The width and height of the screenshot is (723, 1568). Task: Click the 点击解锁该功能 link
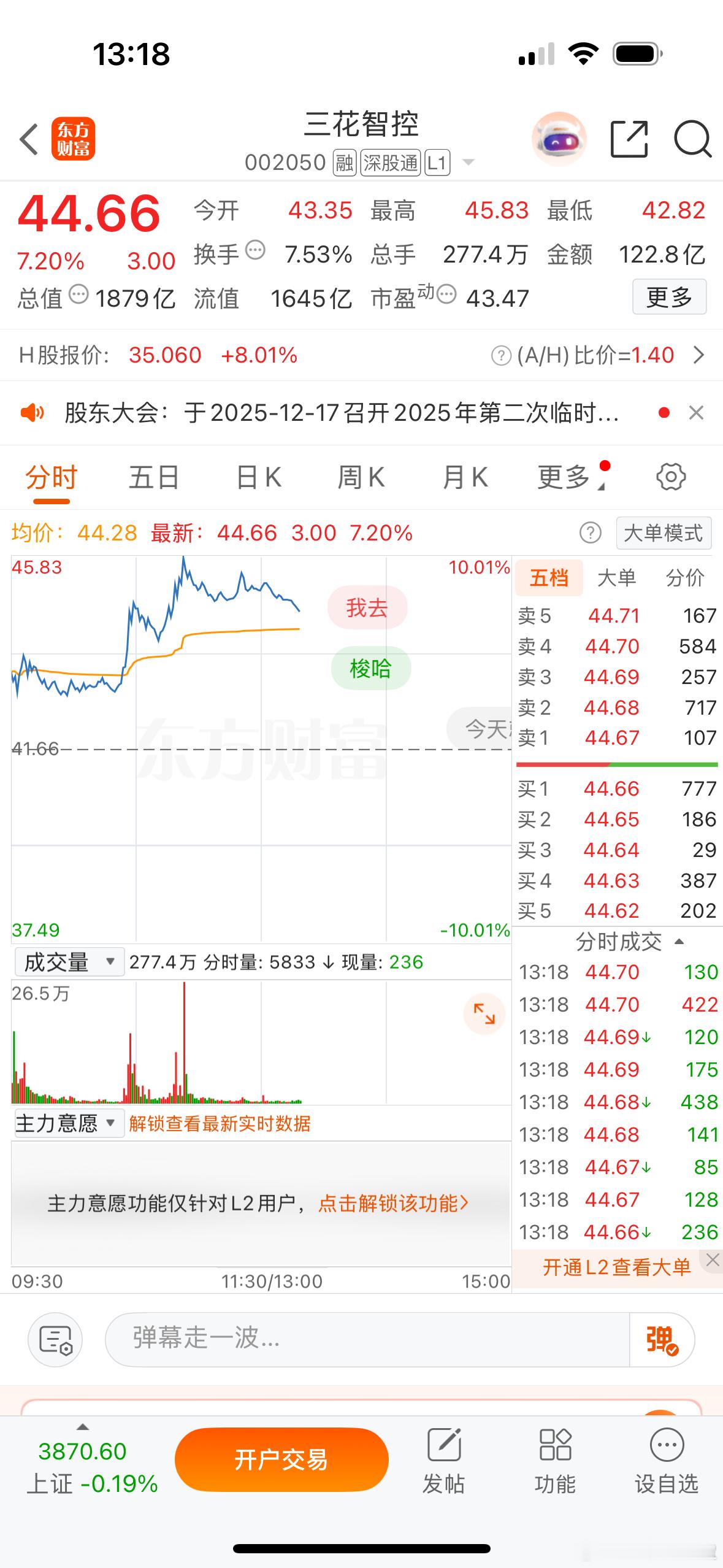coord(391,1204)
